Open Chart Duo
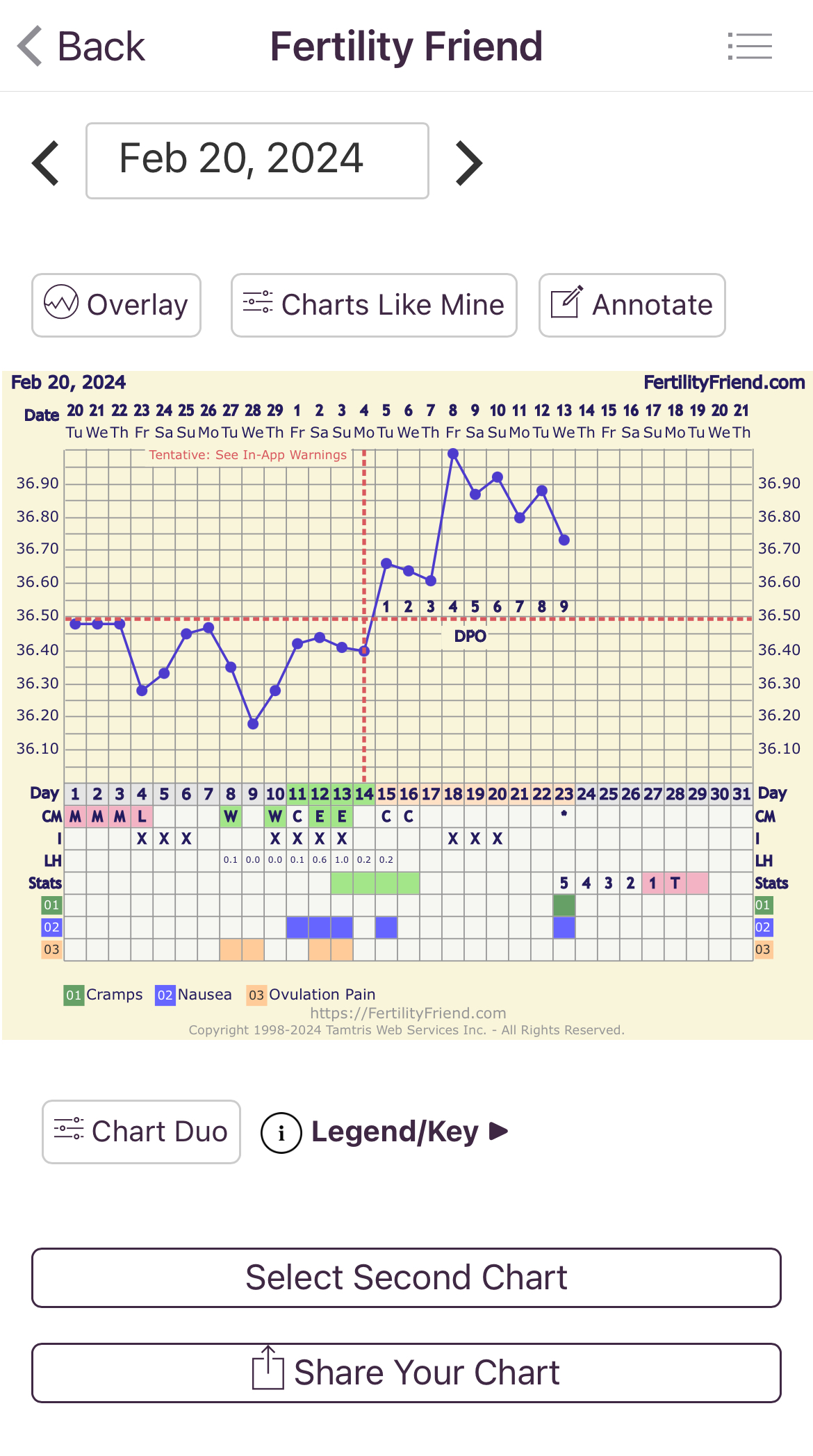The height and width of the screenshot is (1456, 813). [x=141, y=1132]
